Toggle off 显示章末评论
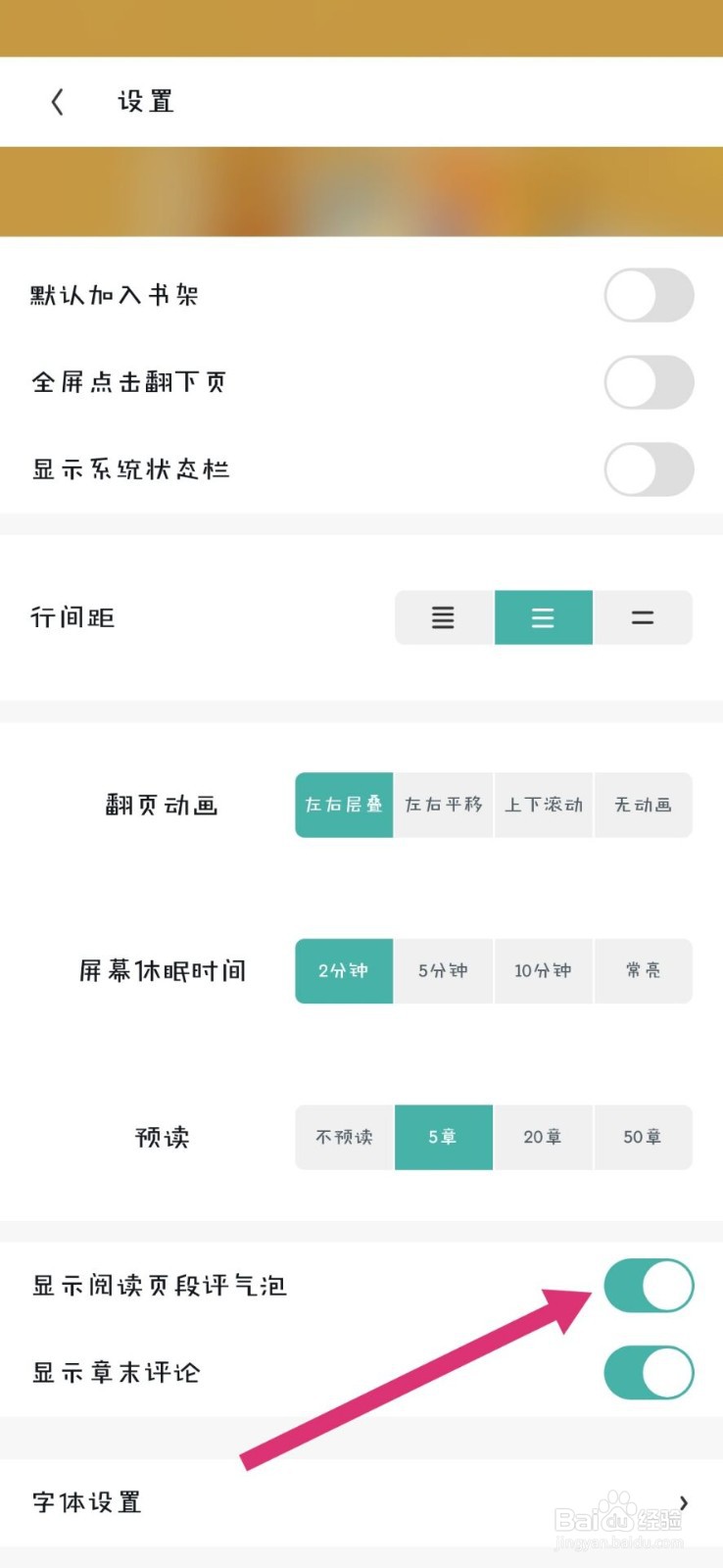This screenshot has width=723, height=1568. pyautogui.click(x=649, y=1372)
